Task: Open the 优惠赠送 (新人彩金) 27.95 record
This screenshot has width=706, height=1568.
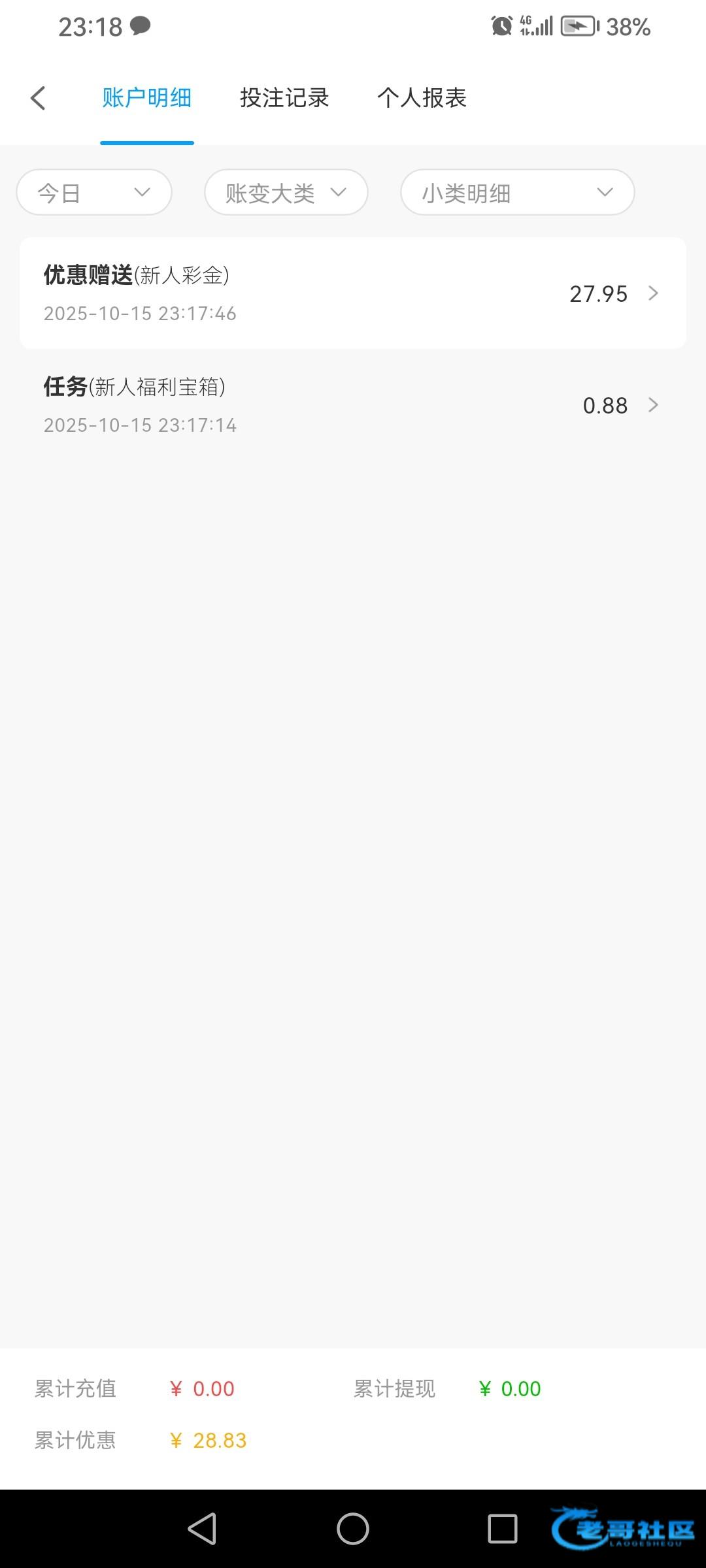Action: click(353, 293)
